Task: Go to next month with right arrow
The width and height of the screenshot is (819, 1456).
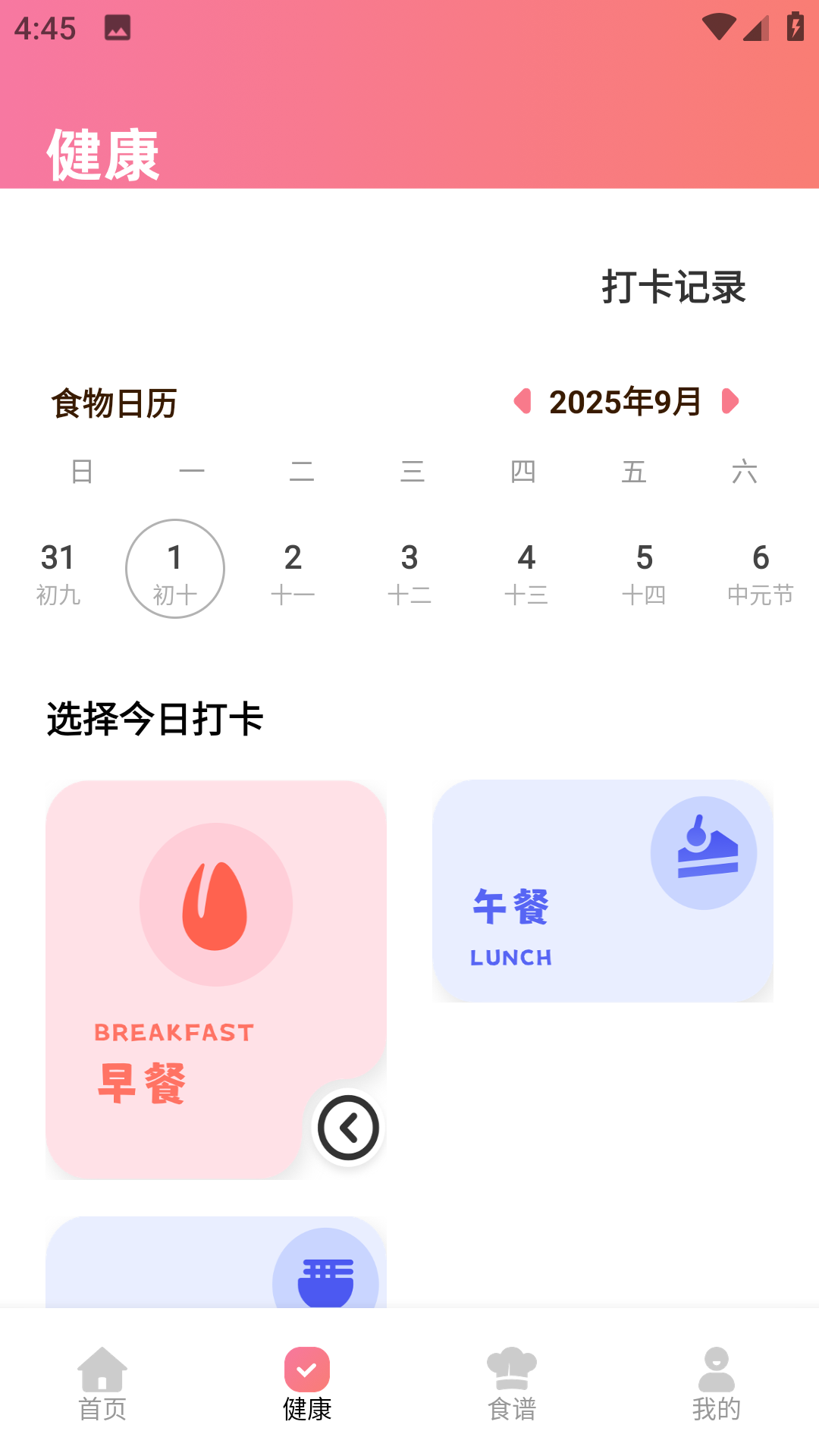Action: point(730,402)
